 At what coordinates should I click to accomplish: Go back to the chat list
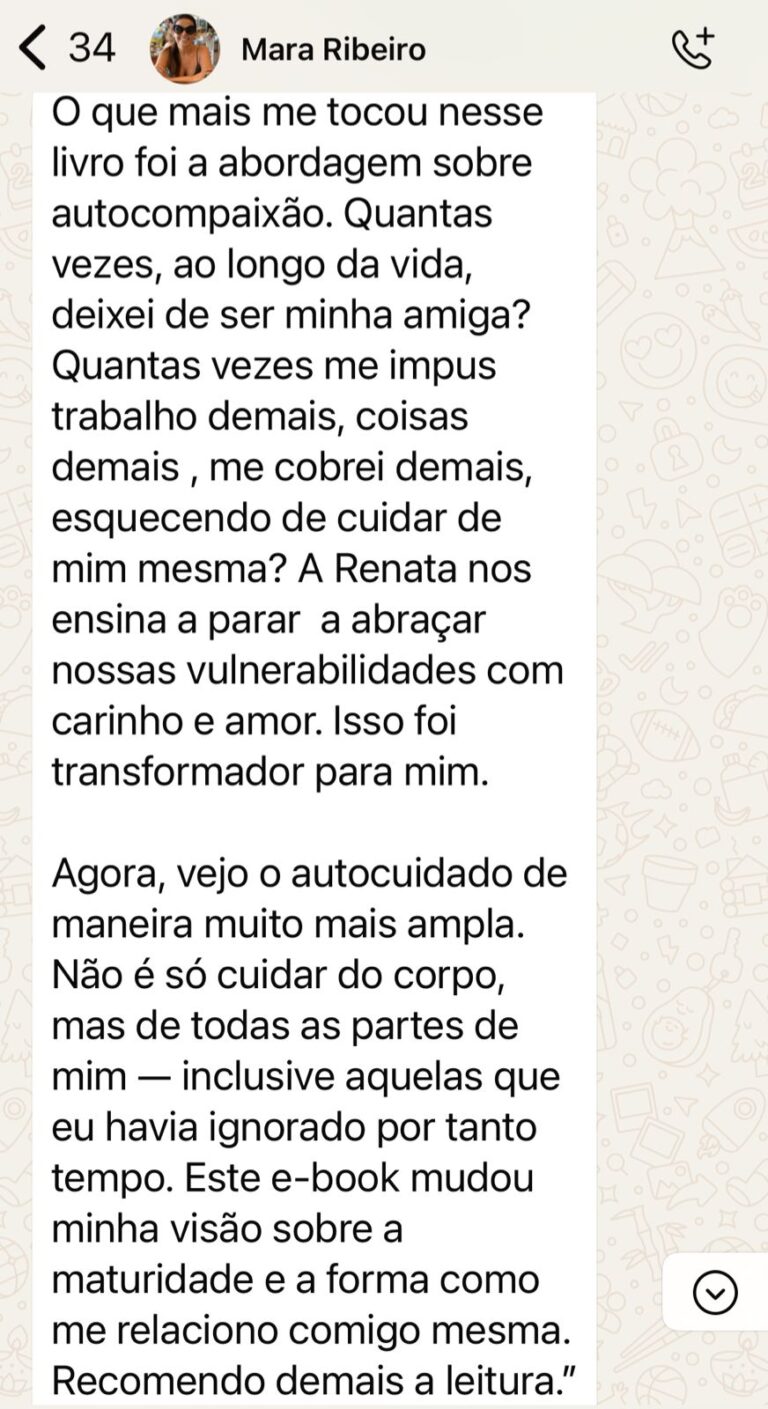pyautogui.click(x=34, y=48)
